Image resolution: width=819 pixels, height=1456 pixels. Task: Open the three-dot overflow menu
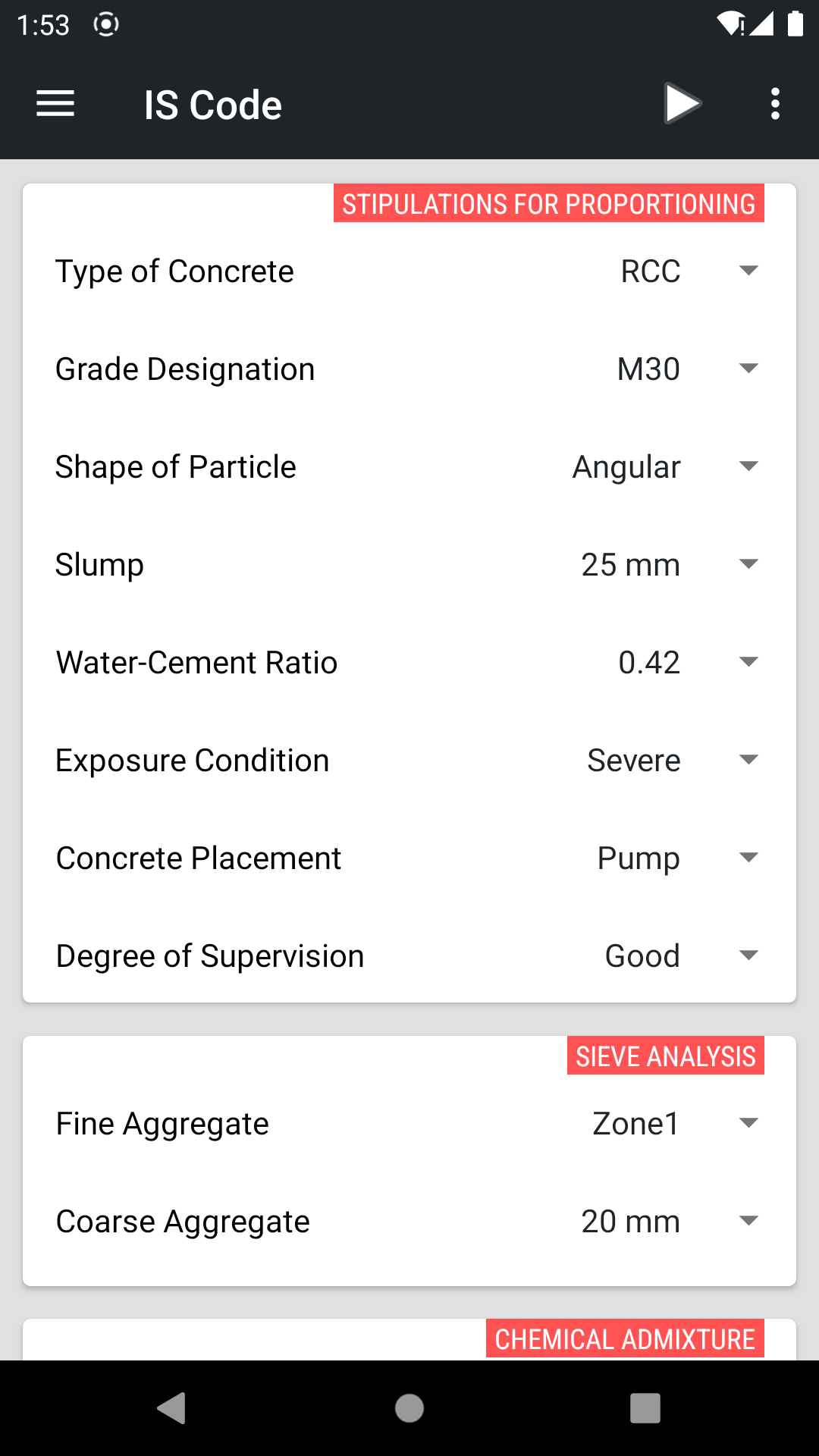[x=775, y=103]
